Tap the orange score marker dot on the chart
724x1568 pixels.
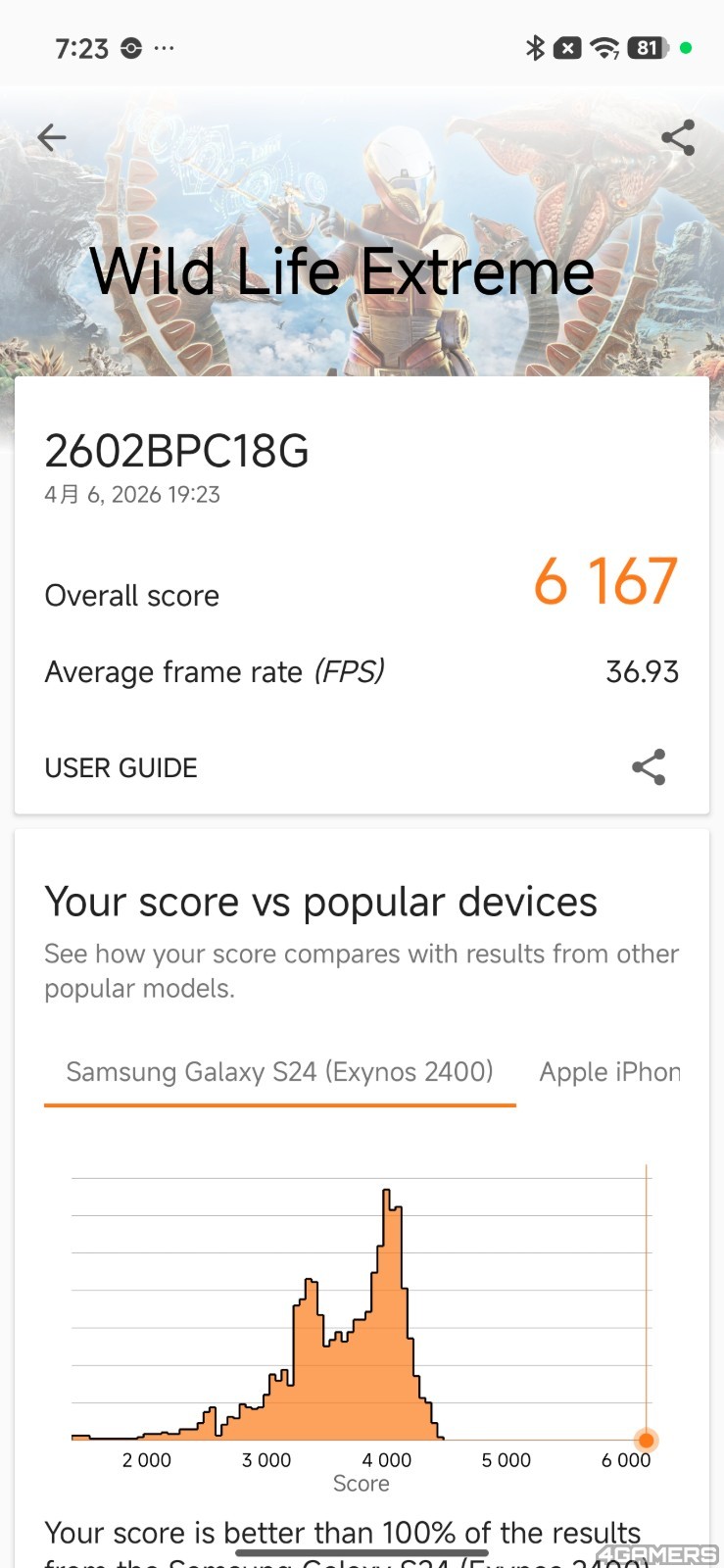pos(646,1440)
